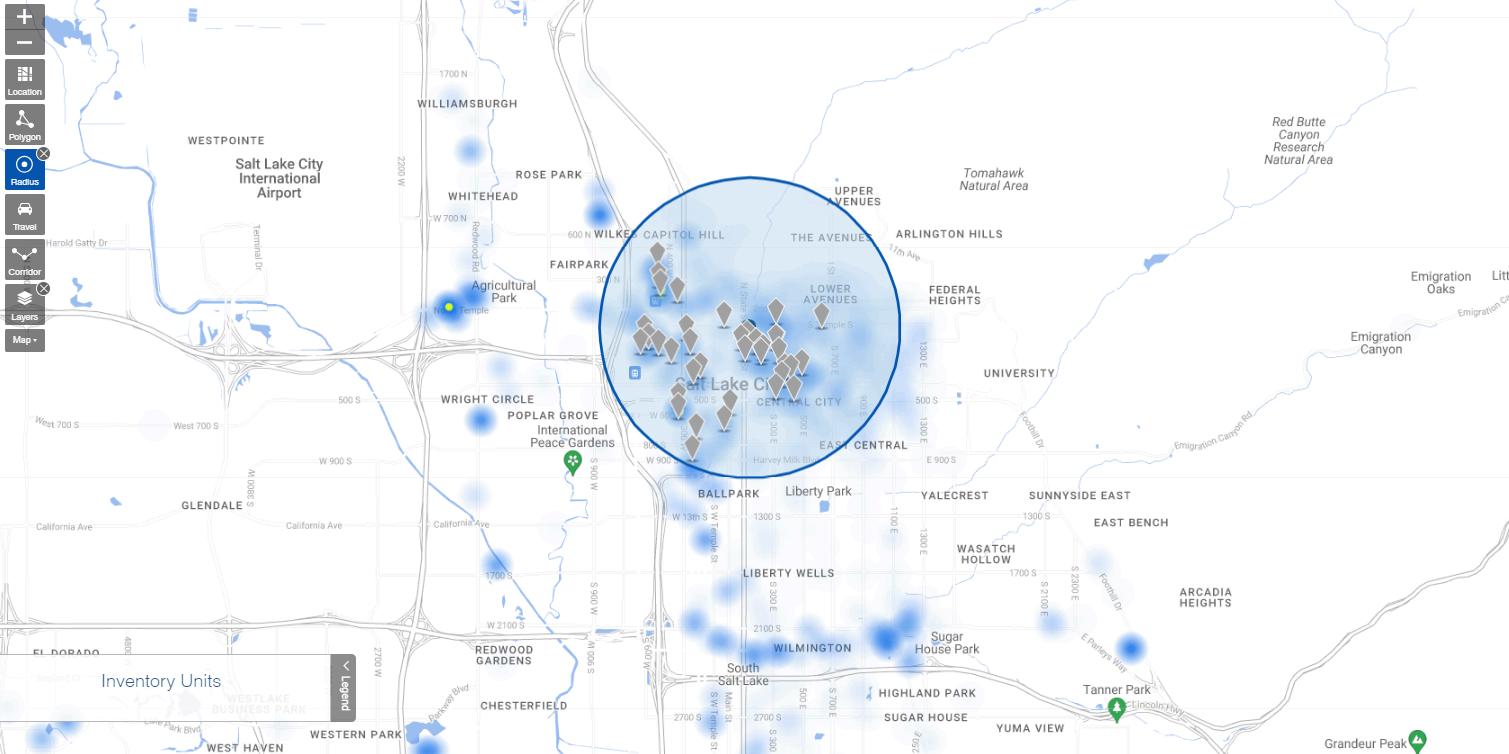Clear the Radius selection with its X

coord(43,153)
